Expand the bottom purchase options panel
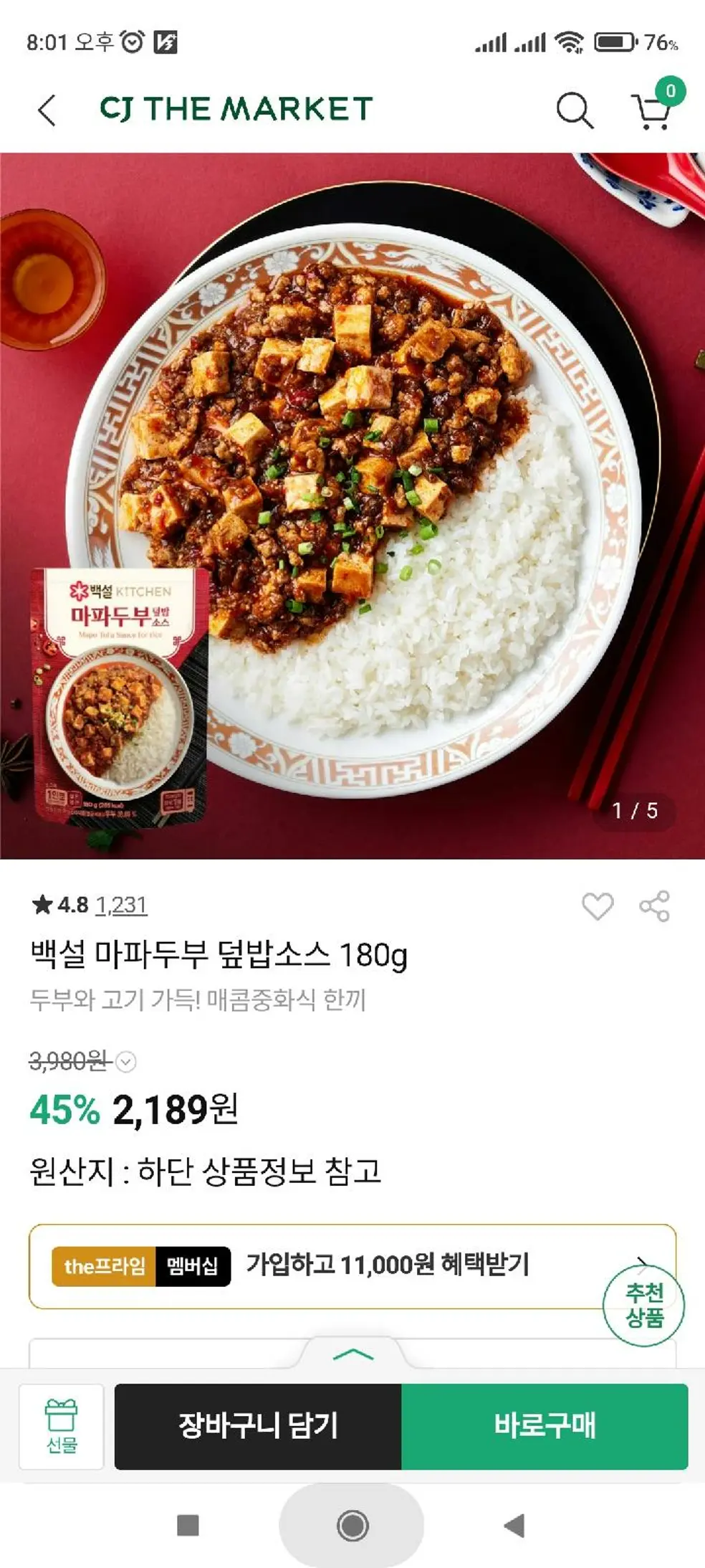The image size is (705, 1568). coord(352,1354)
